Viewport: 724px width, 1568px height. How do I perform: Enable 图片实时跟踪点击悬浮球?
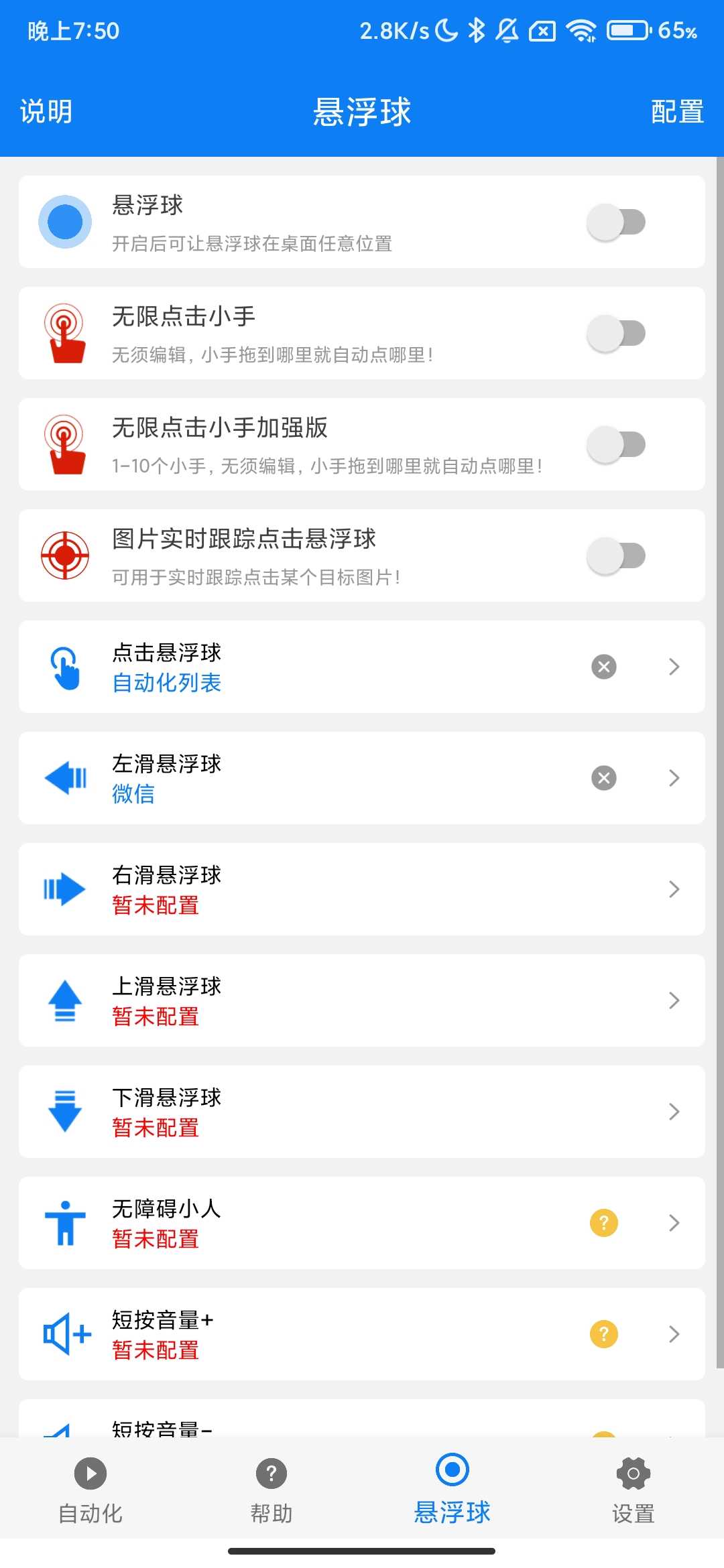pyautogui.click(x=615, y=555)
